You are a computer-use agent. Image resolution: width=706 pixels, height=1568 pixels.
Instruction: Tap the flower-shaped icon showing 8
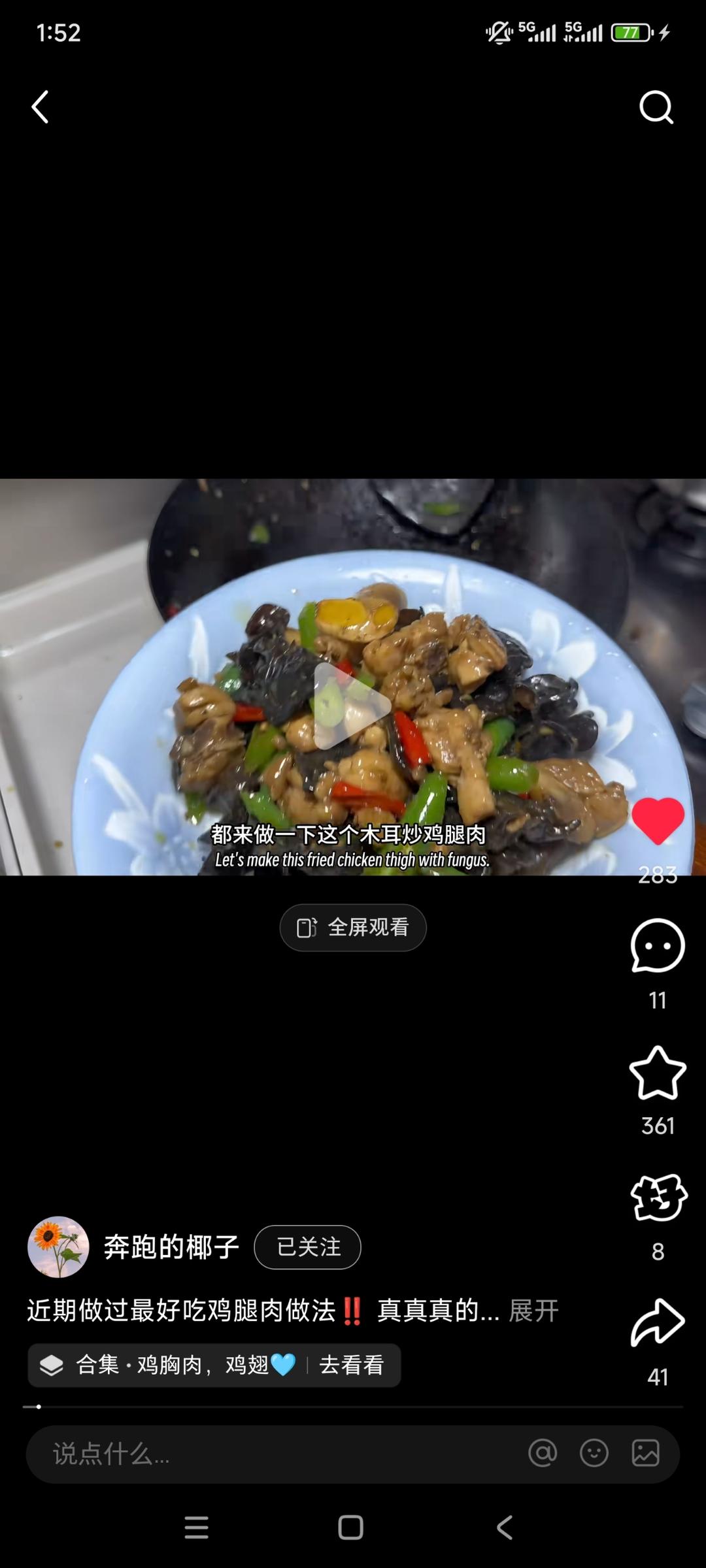(x=658, y=1198)
